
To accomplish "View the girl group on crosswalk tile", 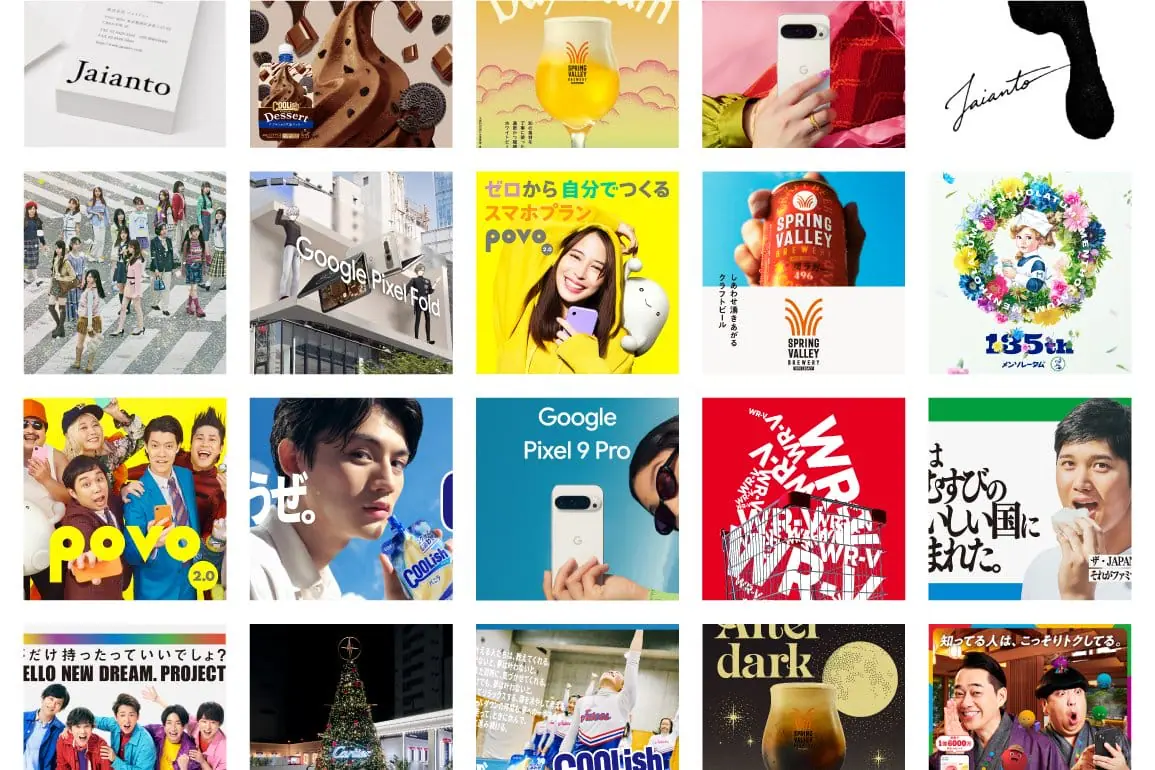I will tap(125, 272).
